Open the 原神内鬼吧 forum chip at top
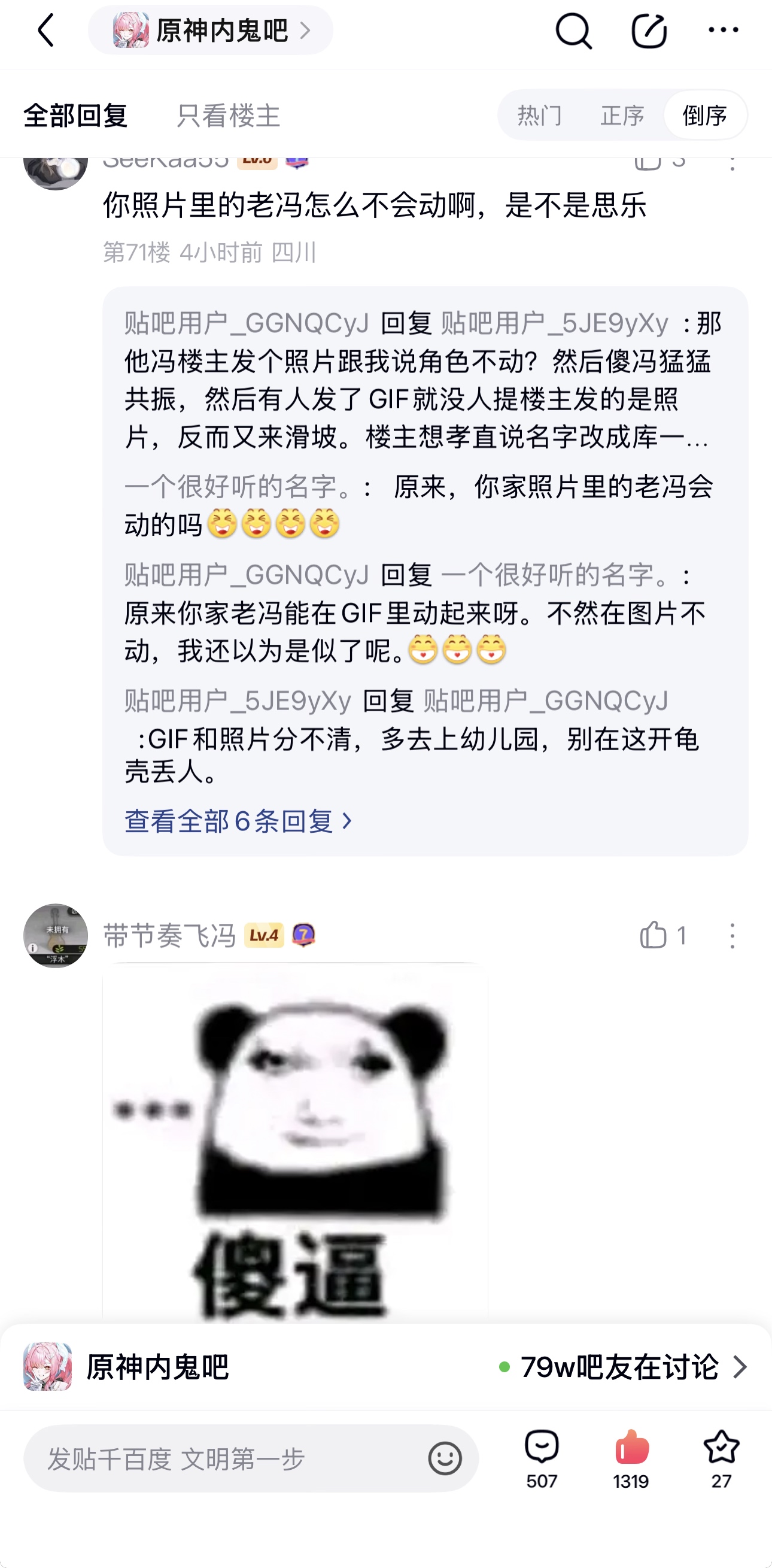Viewport: 772px width, 1568px height. click(211, 31)
